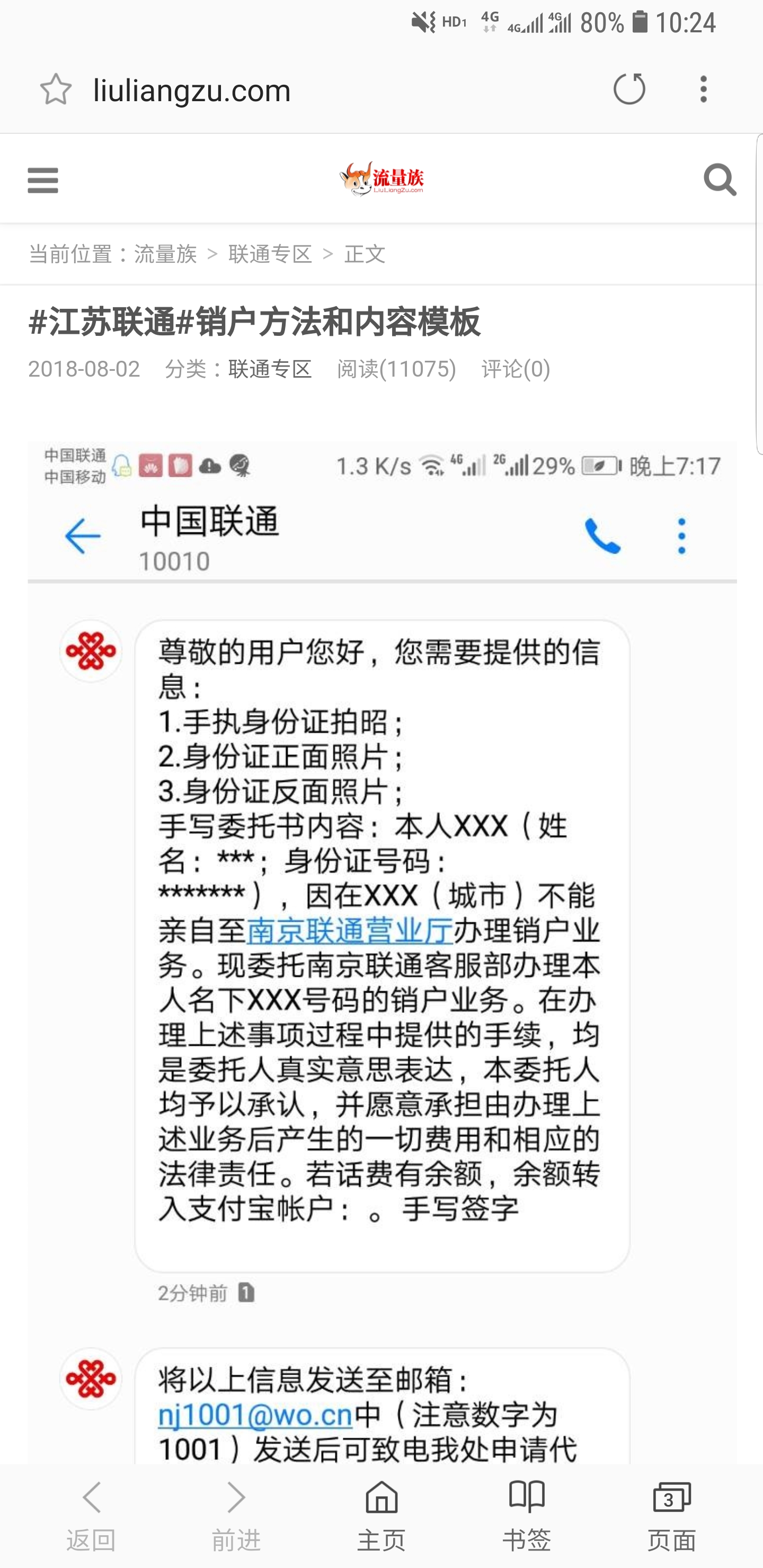763x1568 pixels.
Task: Tap 返回 to go back
Action: point(91,1514)
